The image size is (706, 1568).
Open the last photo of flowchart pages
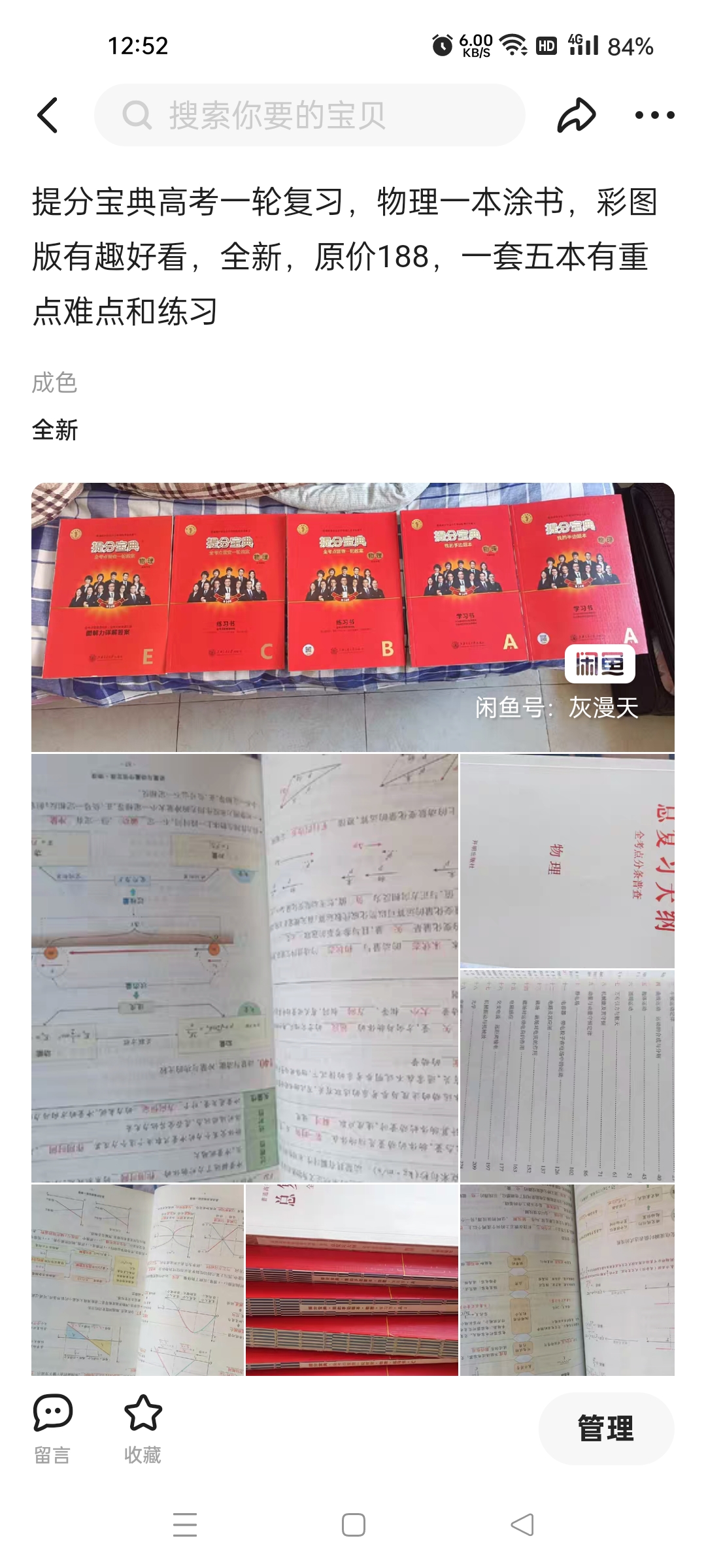pos(567,1280)
